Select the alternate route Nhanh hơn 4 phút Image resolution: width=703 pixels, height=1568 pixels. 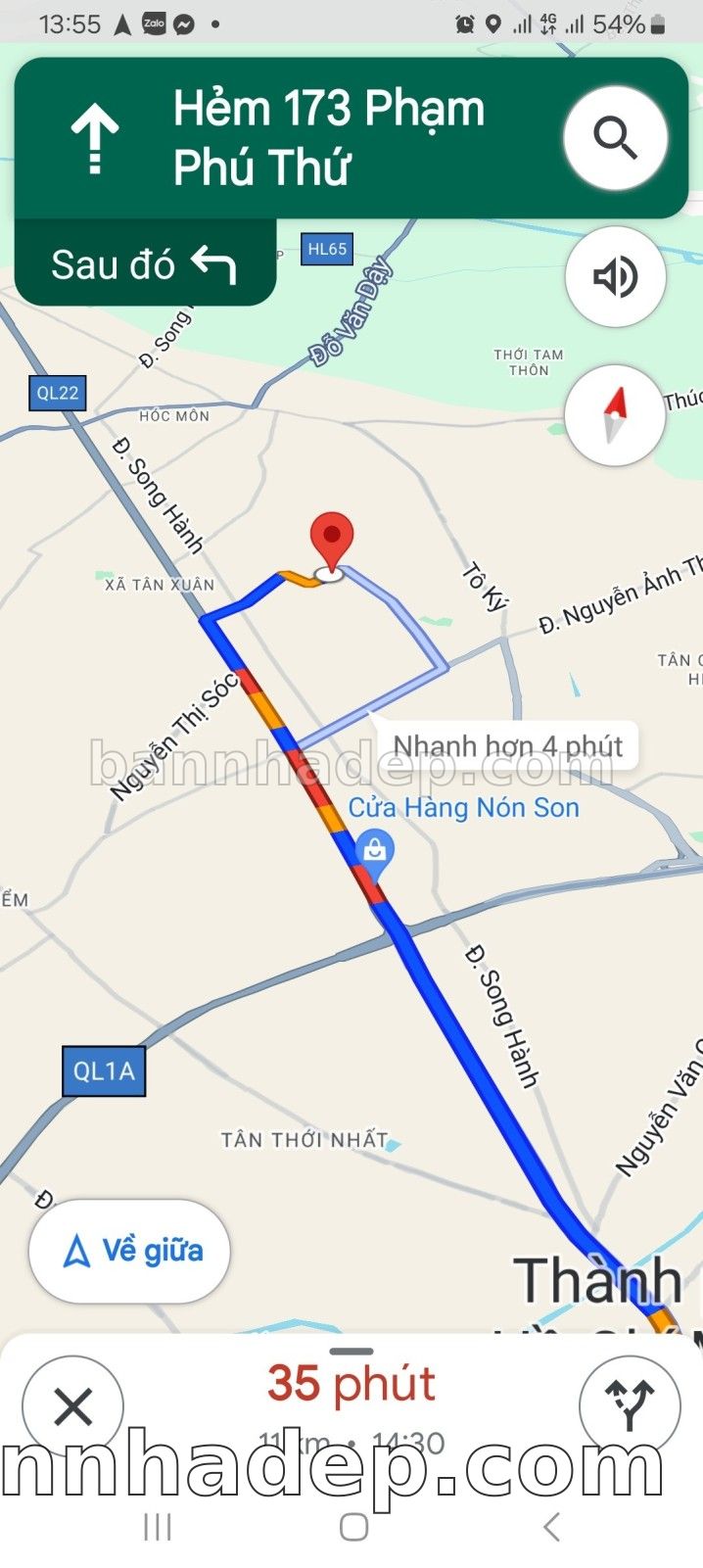[x=507, y=746]
